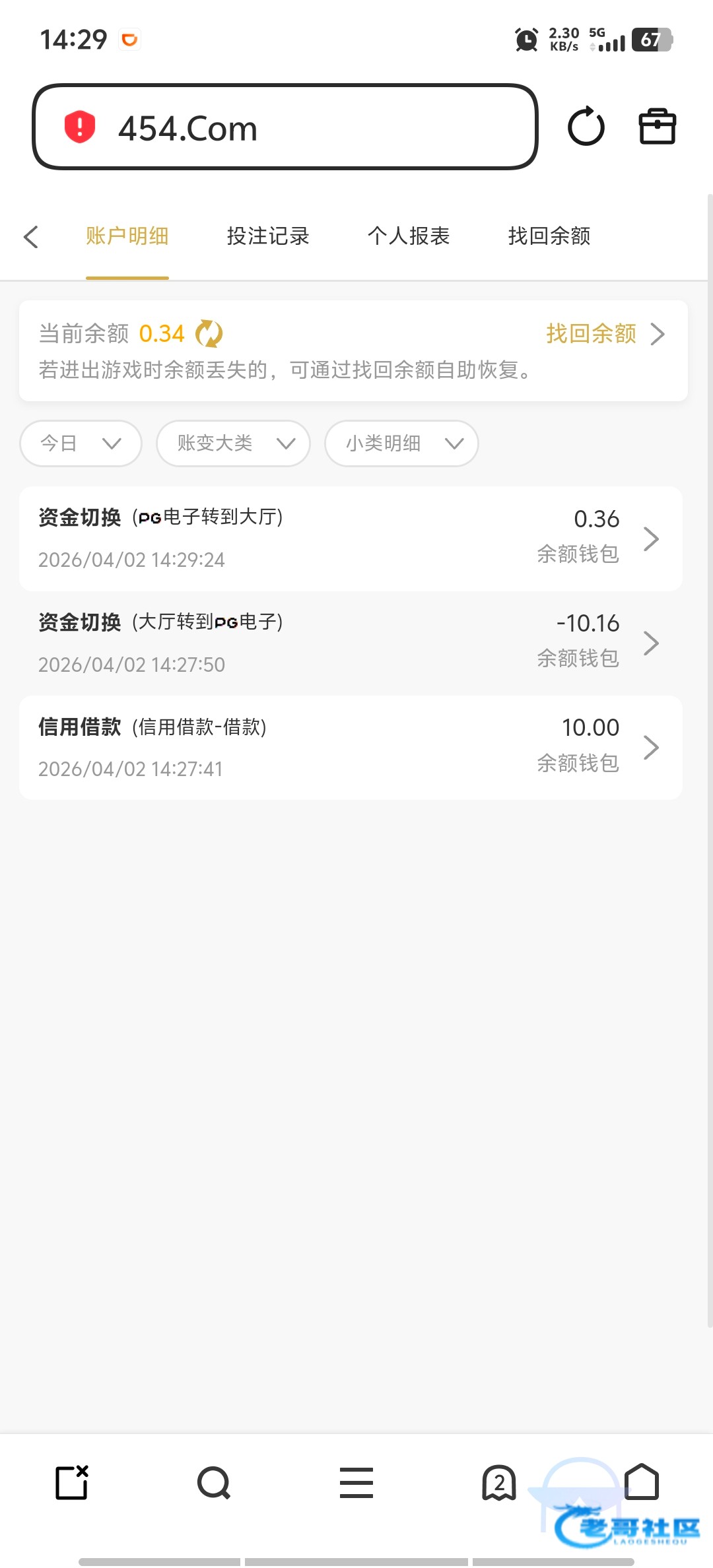Expand the 今日 date dropdown
713x1568 pixels.
(x=81, y=443)
